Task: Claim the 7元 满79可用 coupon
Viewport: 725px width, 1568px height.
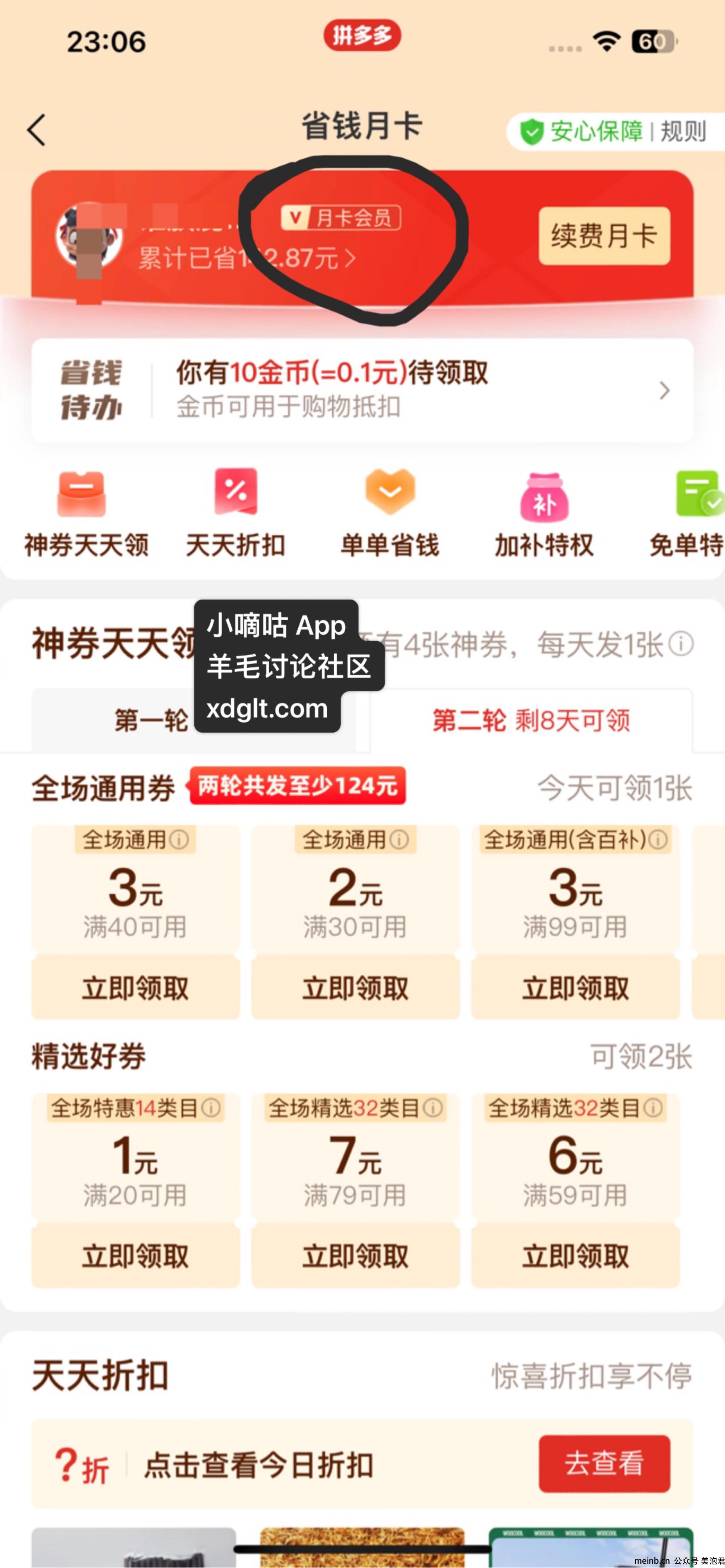Action: (x=355, y=1255)
